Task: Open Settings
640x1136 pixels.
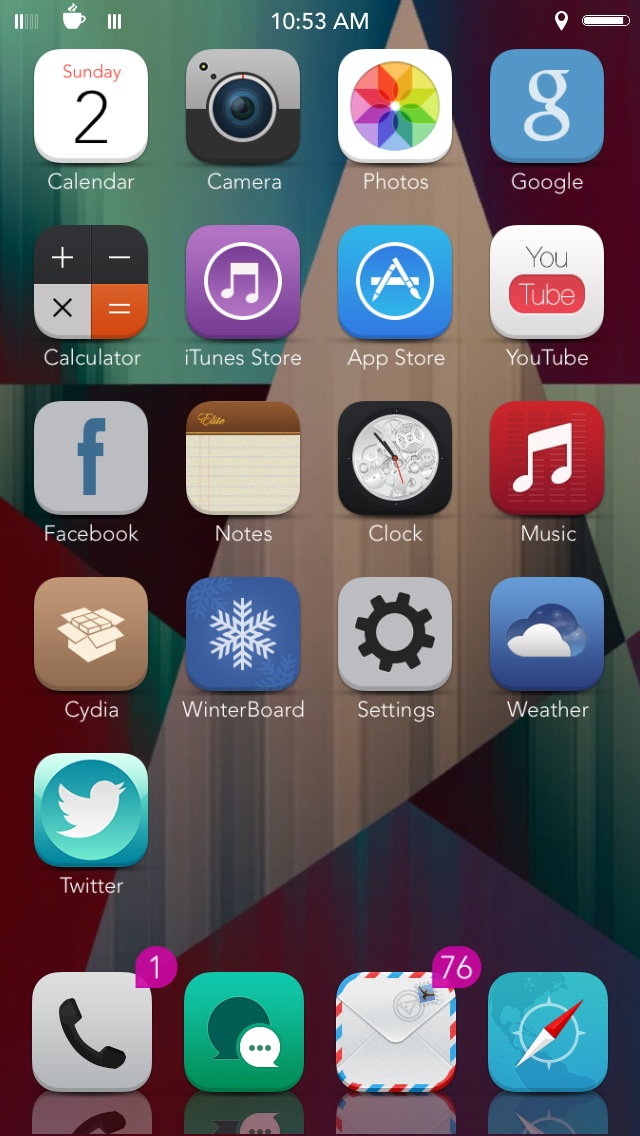Action: click(395, 634)
